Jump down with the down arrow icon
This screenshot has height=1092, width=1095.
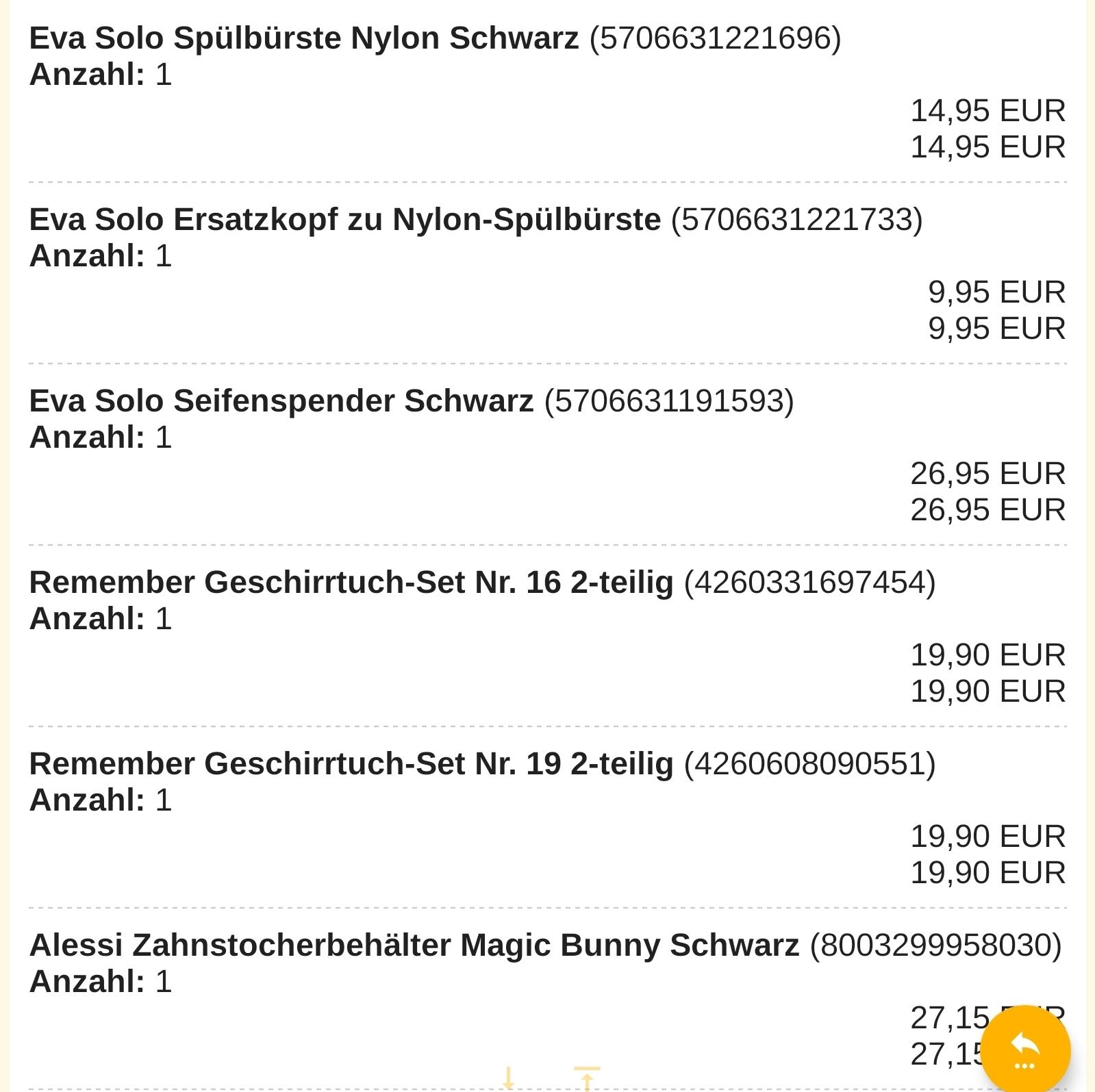(x=508, y=1078)
